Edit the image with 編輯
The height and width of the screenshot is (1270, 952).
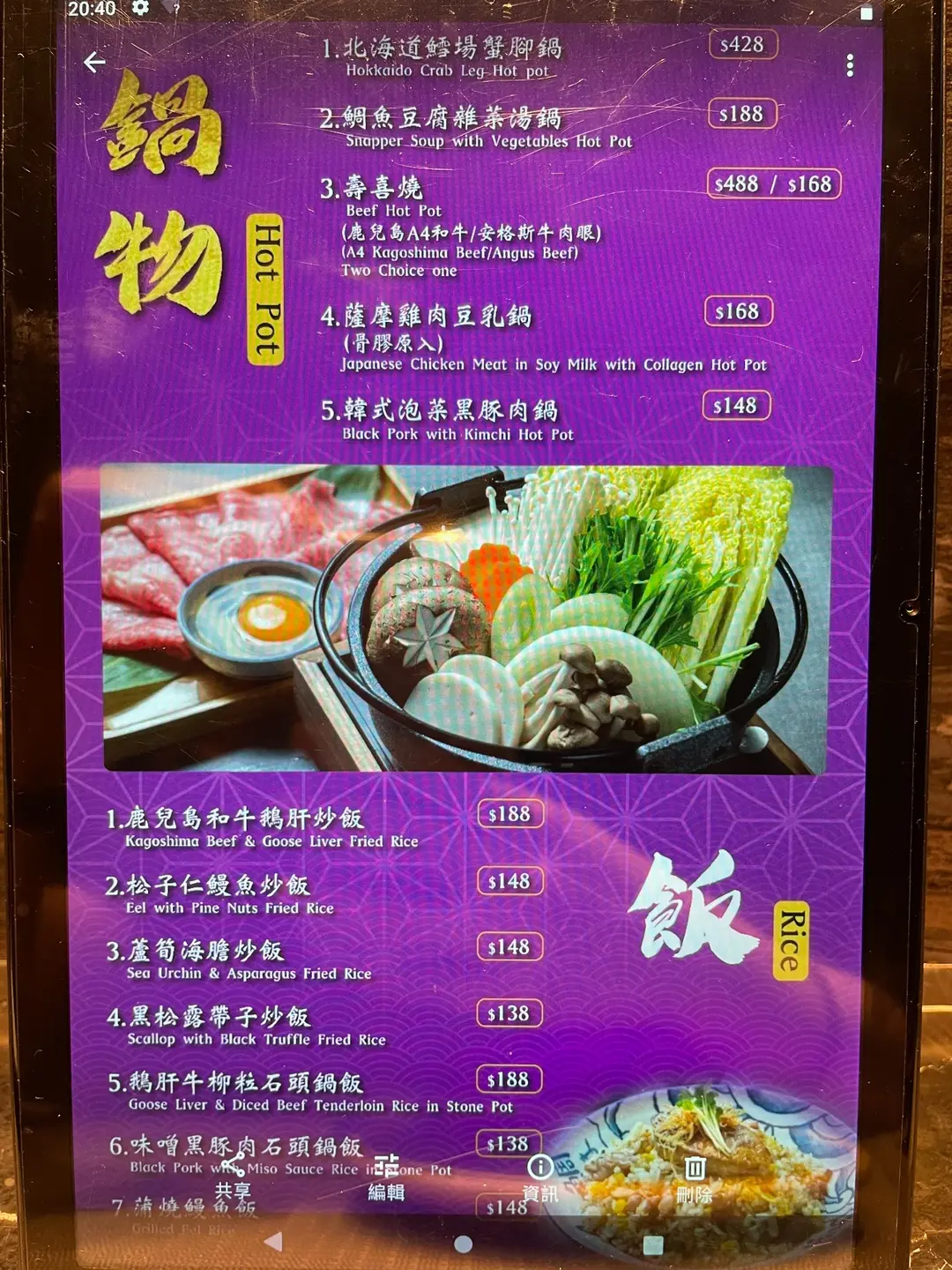click(x=386, y=1177)
